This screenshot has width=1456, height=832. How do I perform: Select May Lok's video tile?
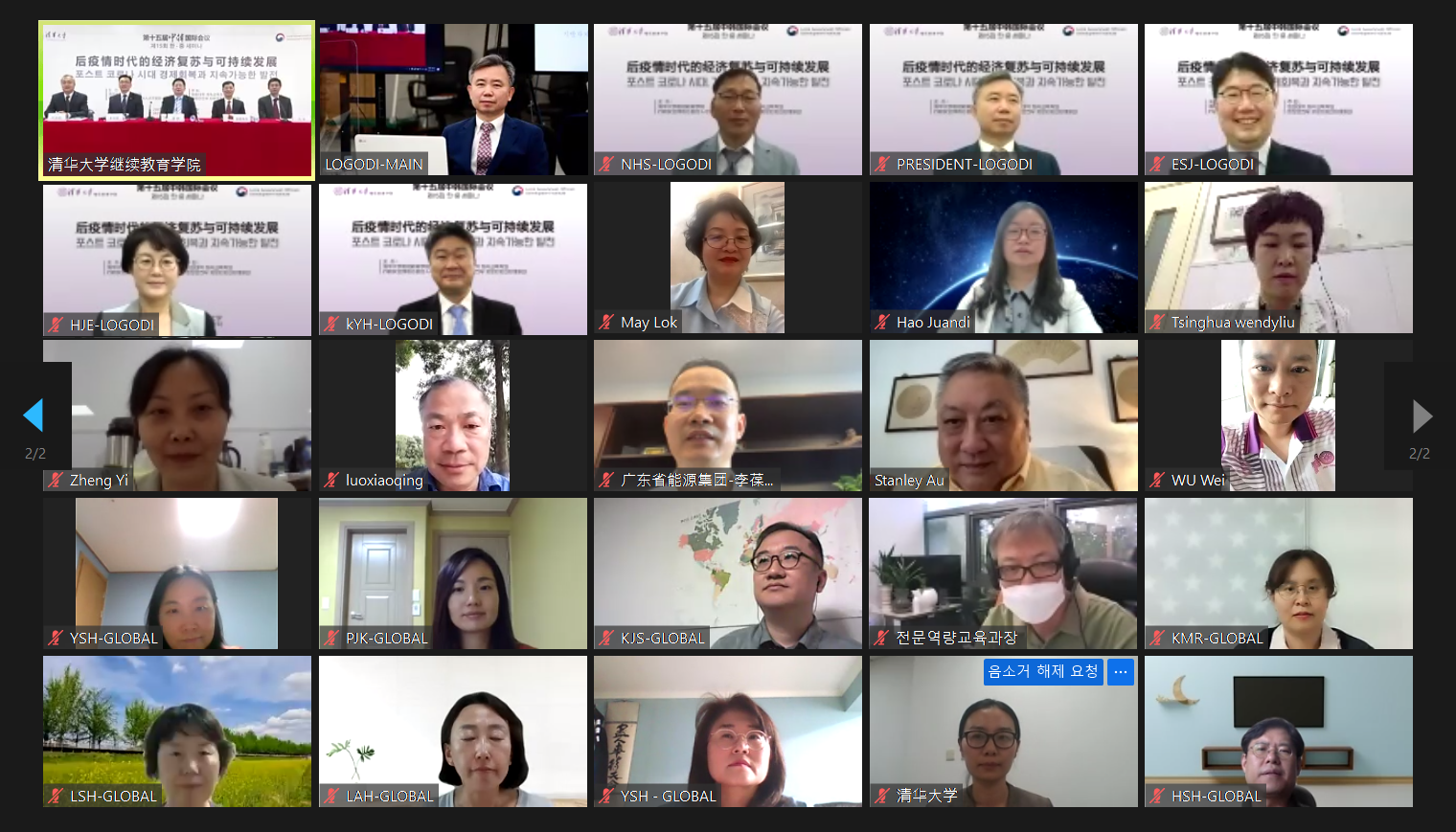(x=727, y=258)
